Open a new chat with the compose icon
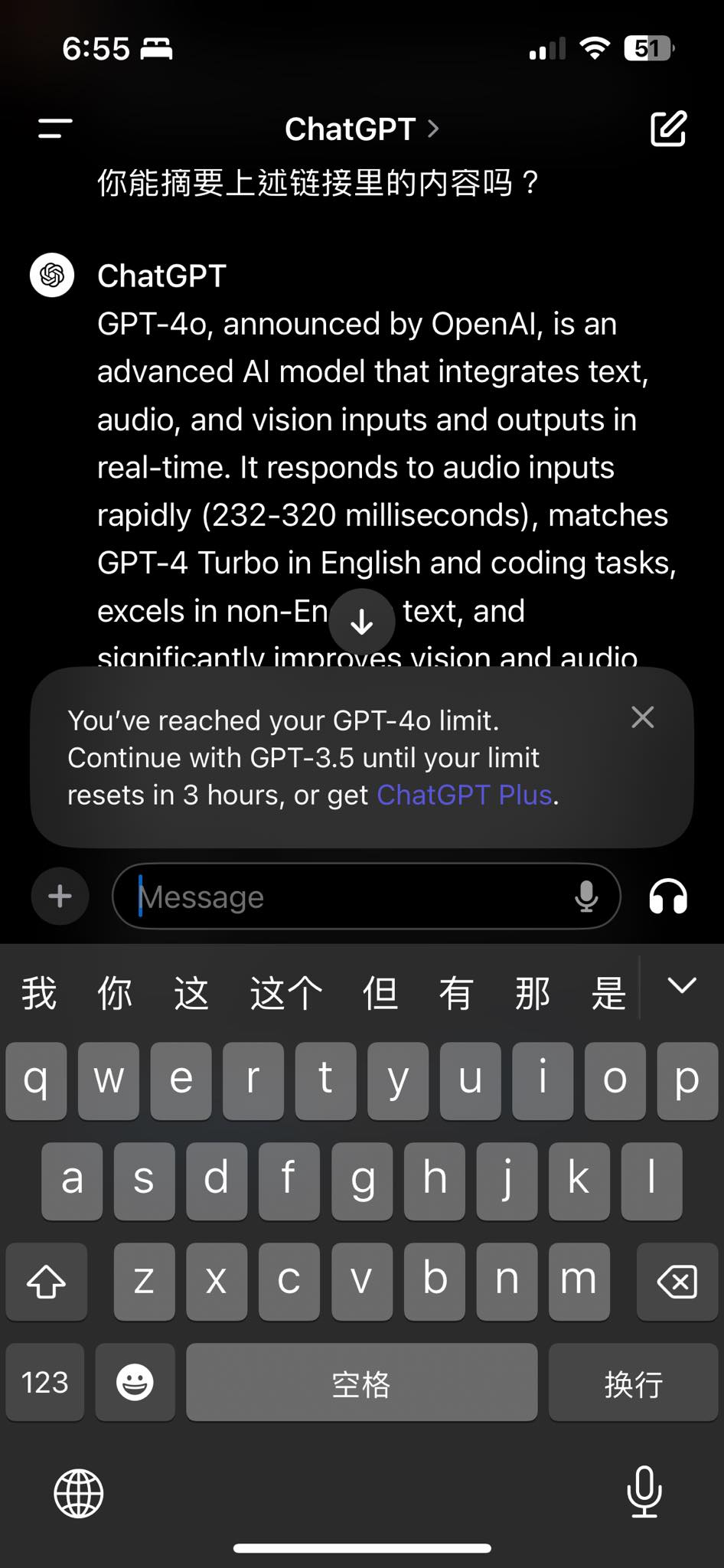Viewport: 724px width, 1568px height. coord(667,128)
